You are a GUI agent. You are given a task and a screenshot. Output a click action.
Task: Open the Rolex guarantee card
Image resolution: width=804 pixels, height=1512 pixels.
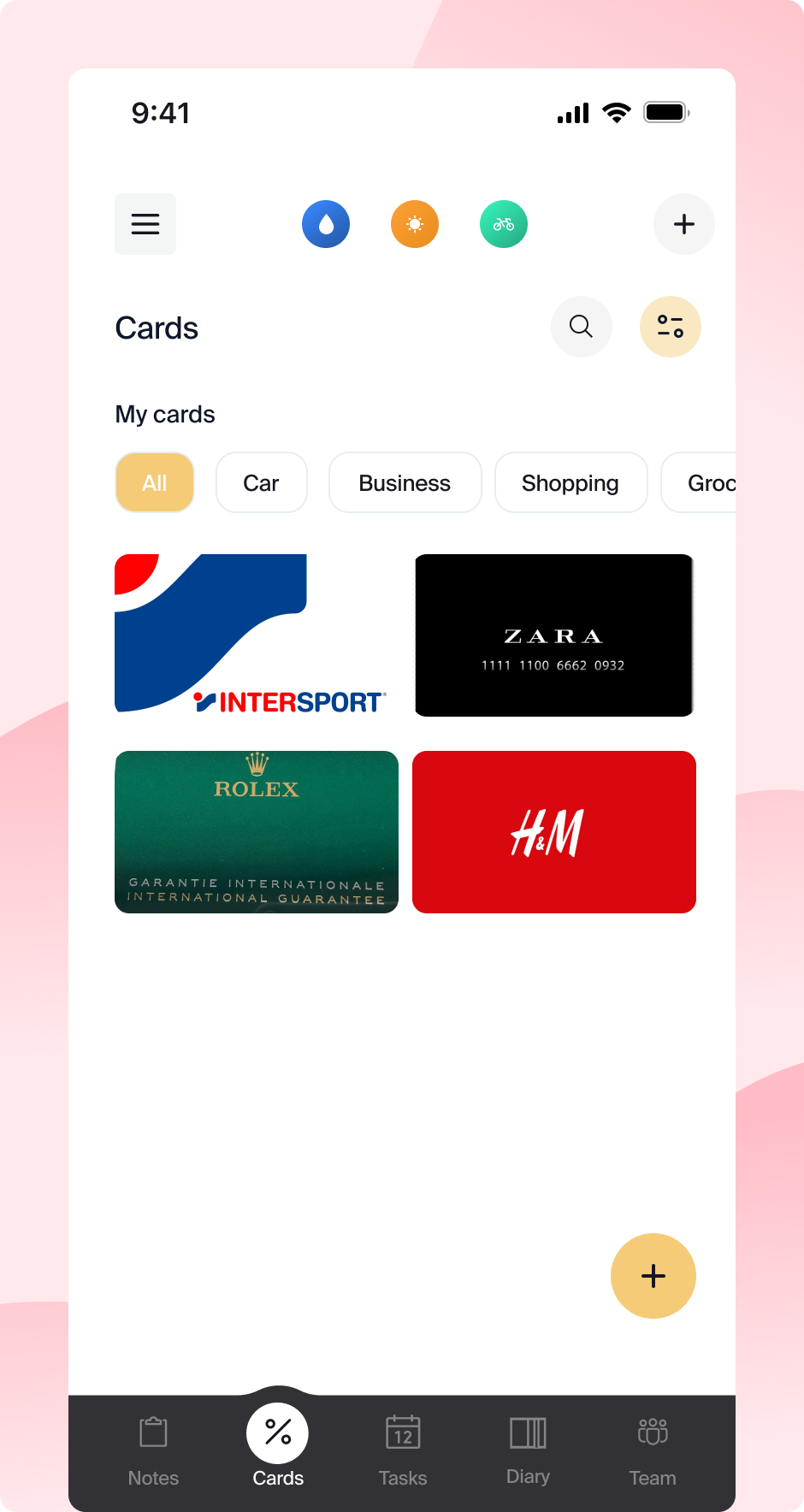[x=257, y=831]
